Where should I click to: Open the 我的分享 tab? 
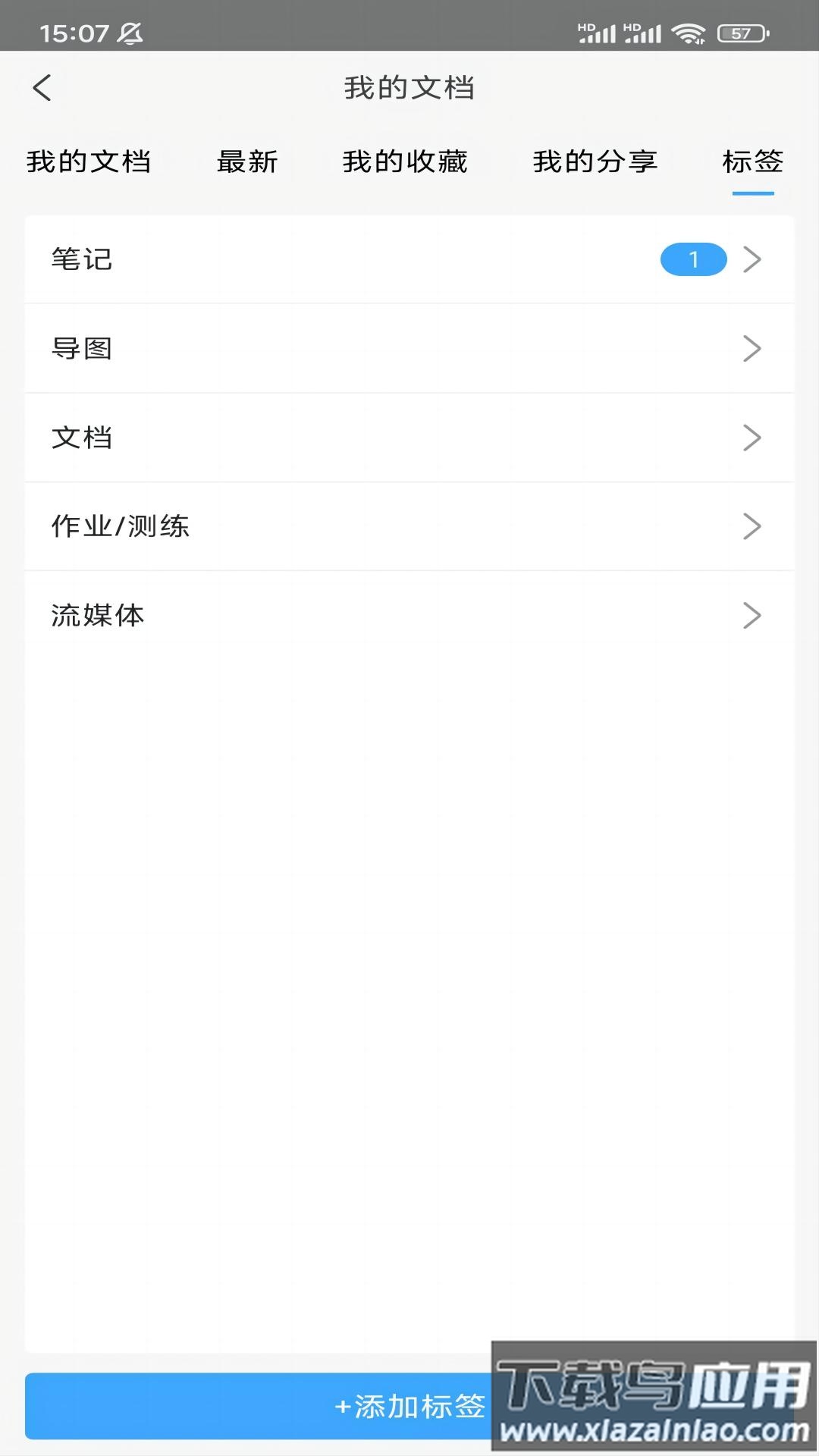tap(594, 162)
